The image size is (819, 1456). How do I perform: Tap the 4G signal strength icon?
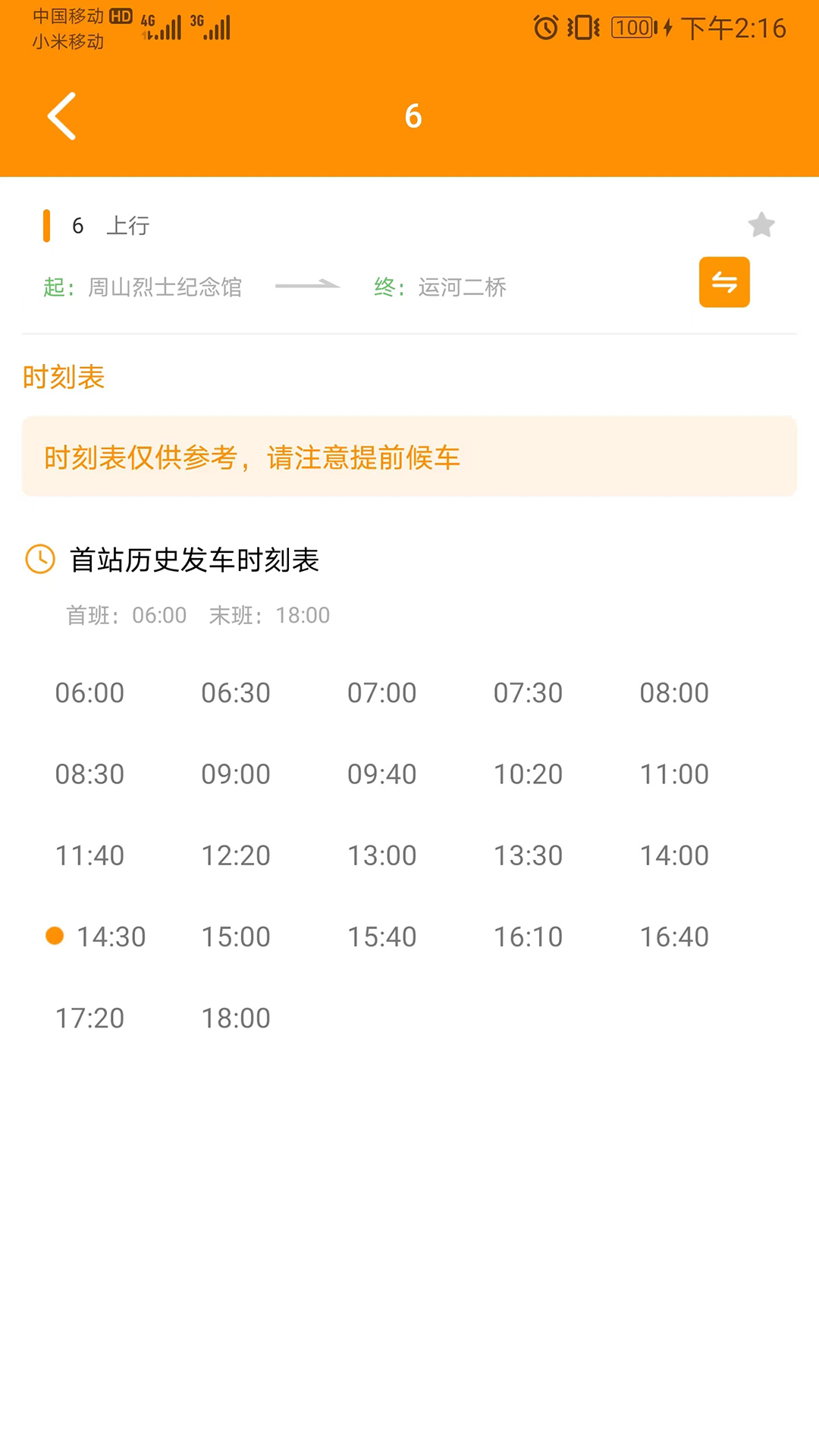click(162, 26)
